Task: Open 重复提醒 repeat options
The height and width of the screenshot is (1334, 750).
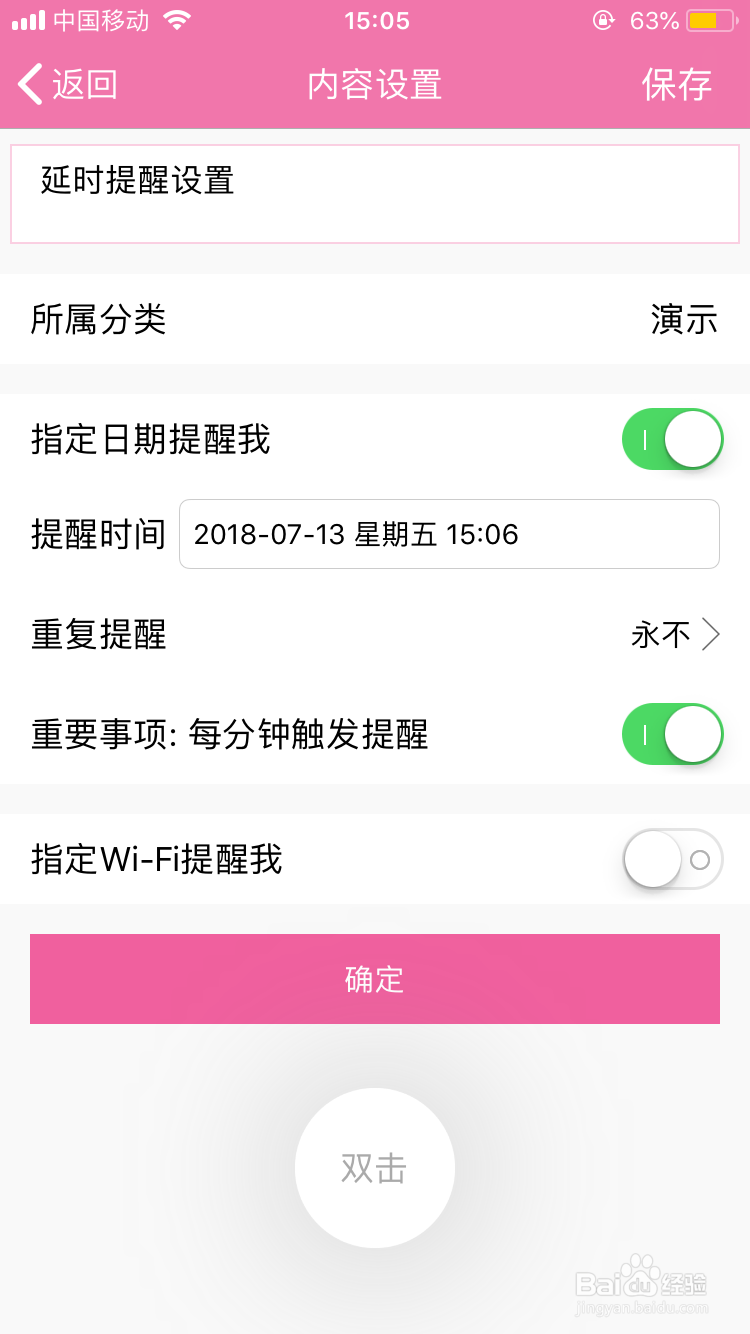Action: (375, 634)
